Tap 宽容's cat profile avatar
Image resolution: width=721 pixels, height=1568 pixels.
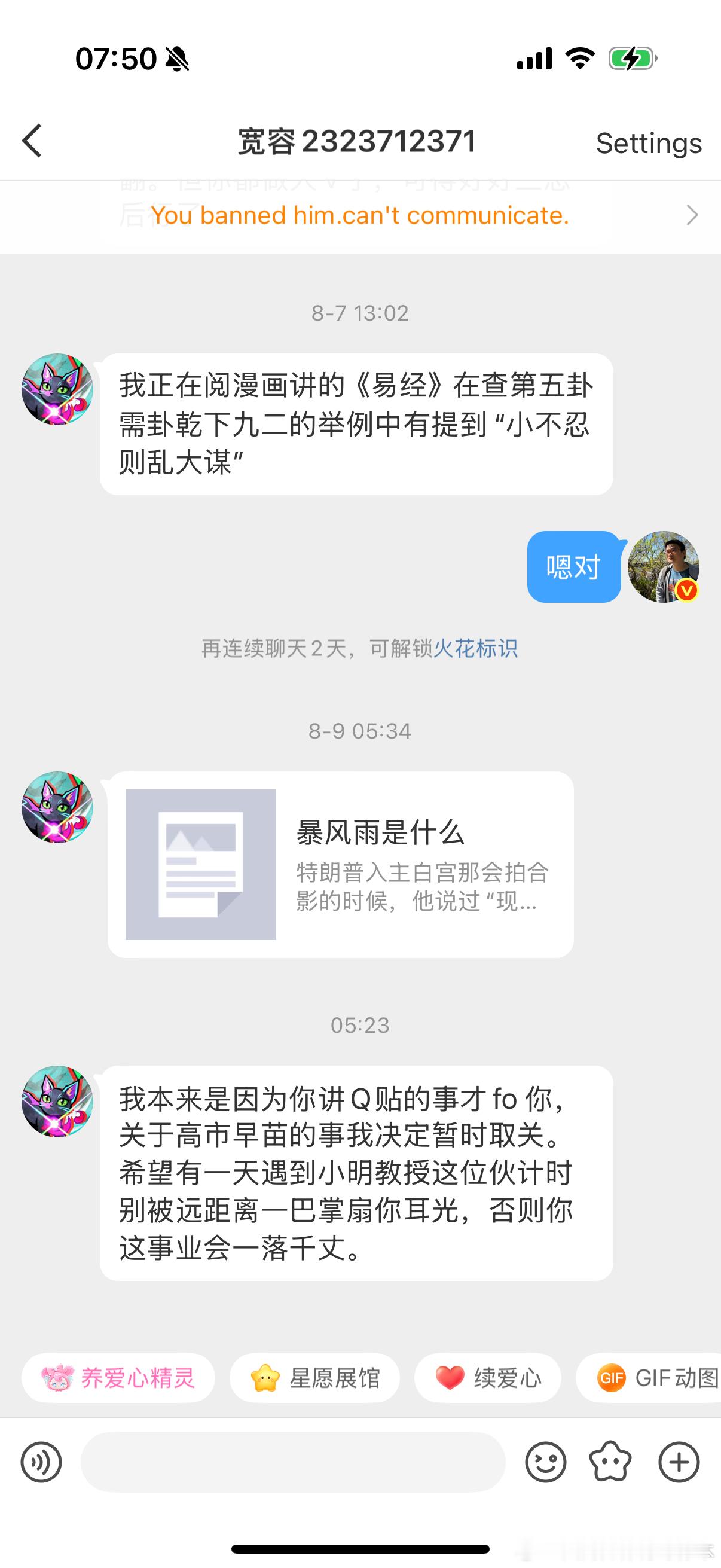(57, 389)
